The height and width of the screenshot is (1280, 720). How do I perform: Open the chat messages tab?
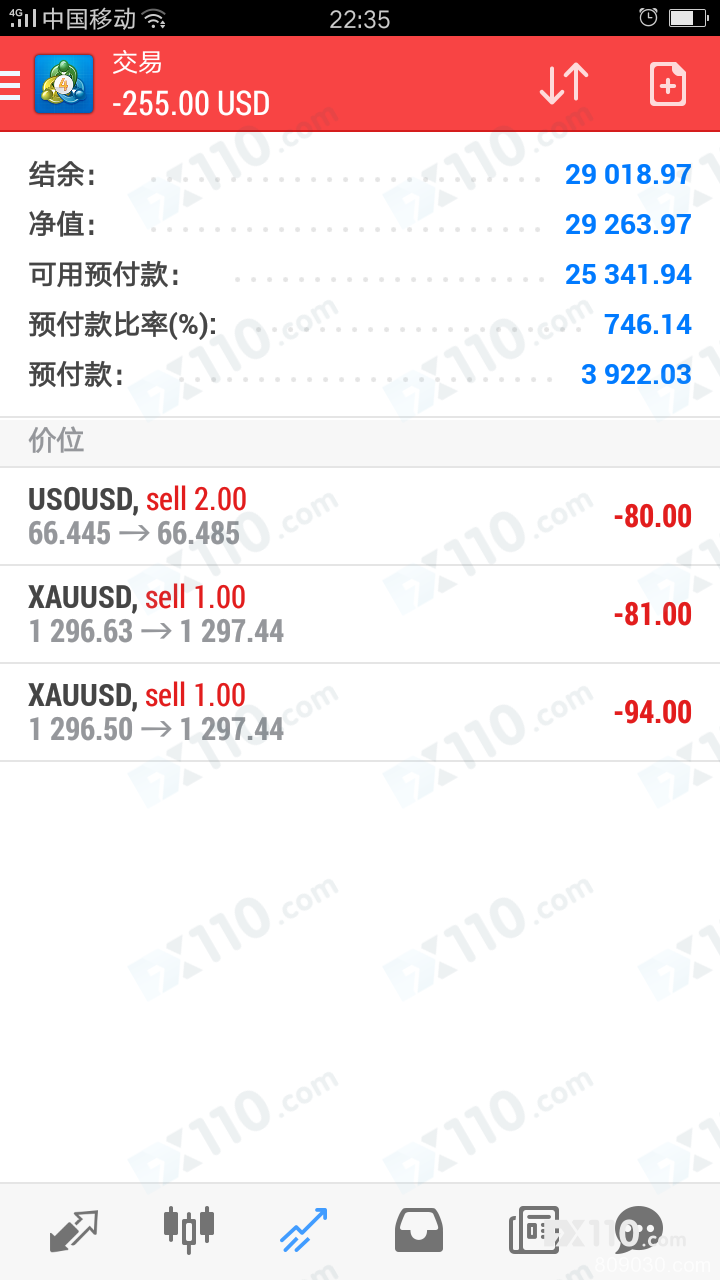638,1230
